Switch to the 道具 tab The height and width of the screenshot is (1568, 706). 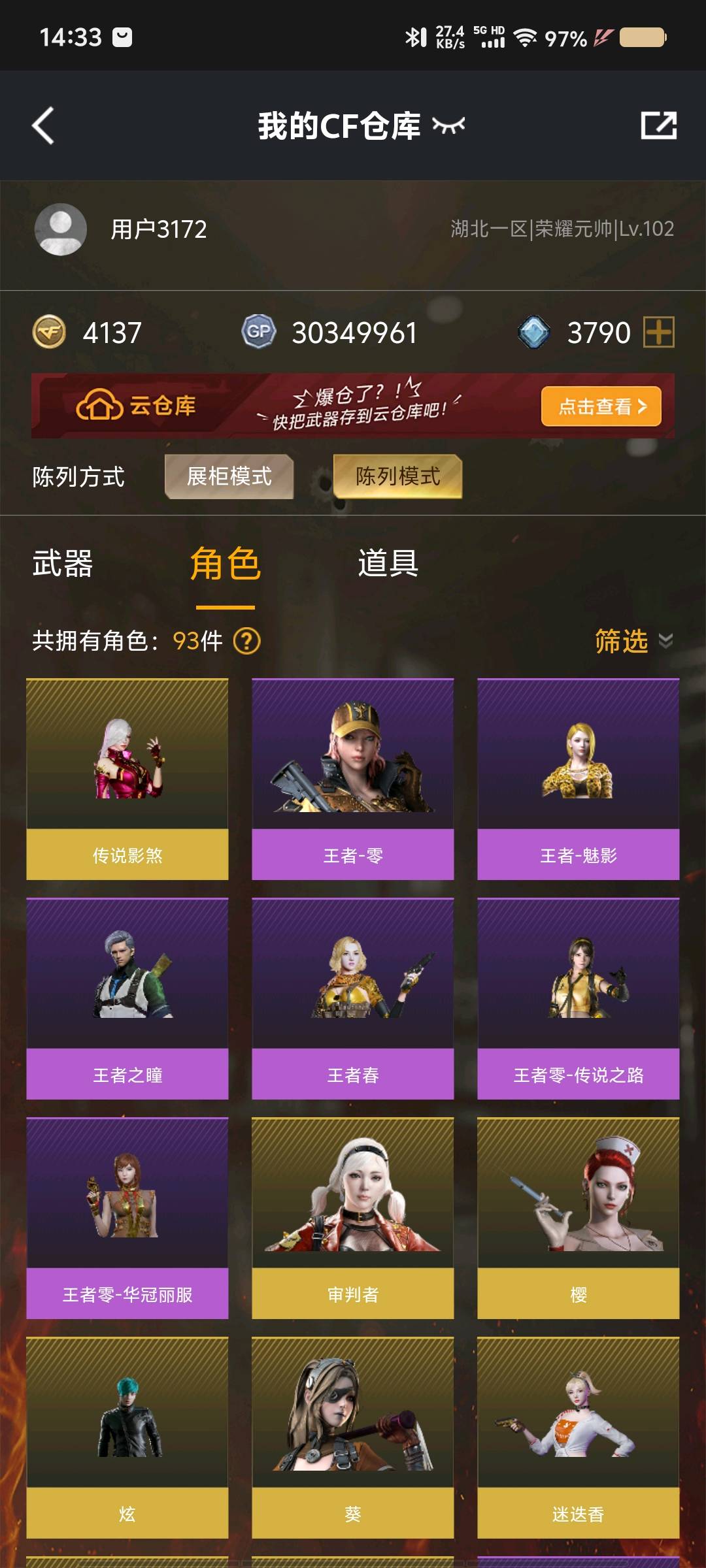[388, 563]
